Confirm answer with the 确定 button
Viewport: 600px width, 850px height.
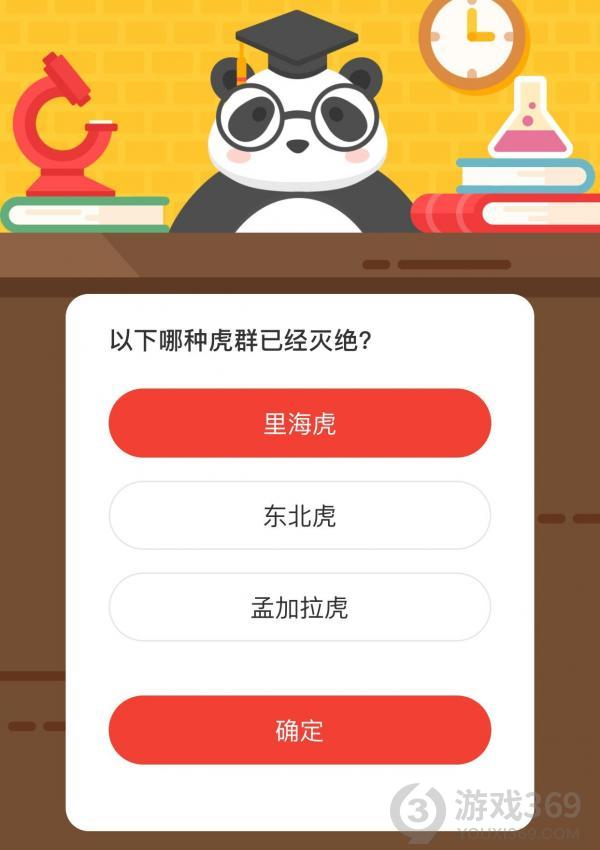click(299, 730)
